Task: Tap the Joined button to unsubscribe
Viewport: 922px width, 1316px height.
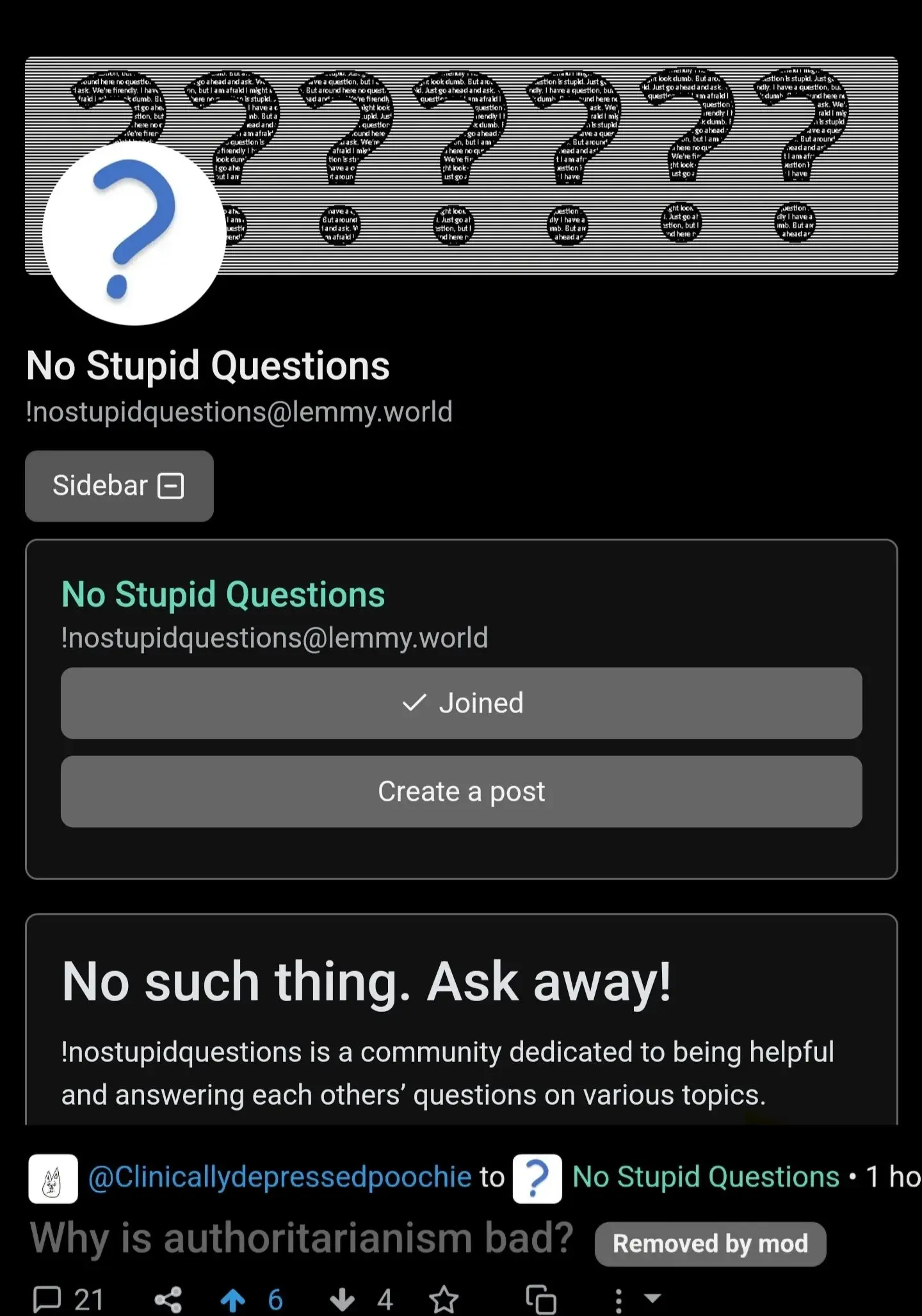Action: click(x=461, y=703)
